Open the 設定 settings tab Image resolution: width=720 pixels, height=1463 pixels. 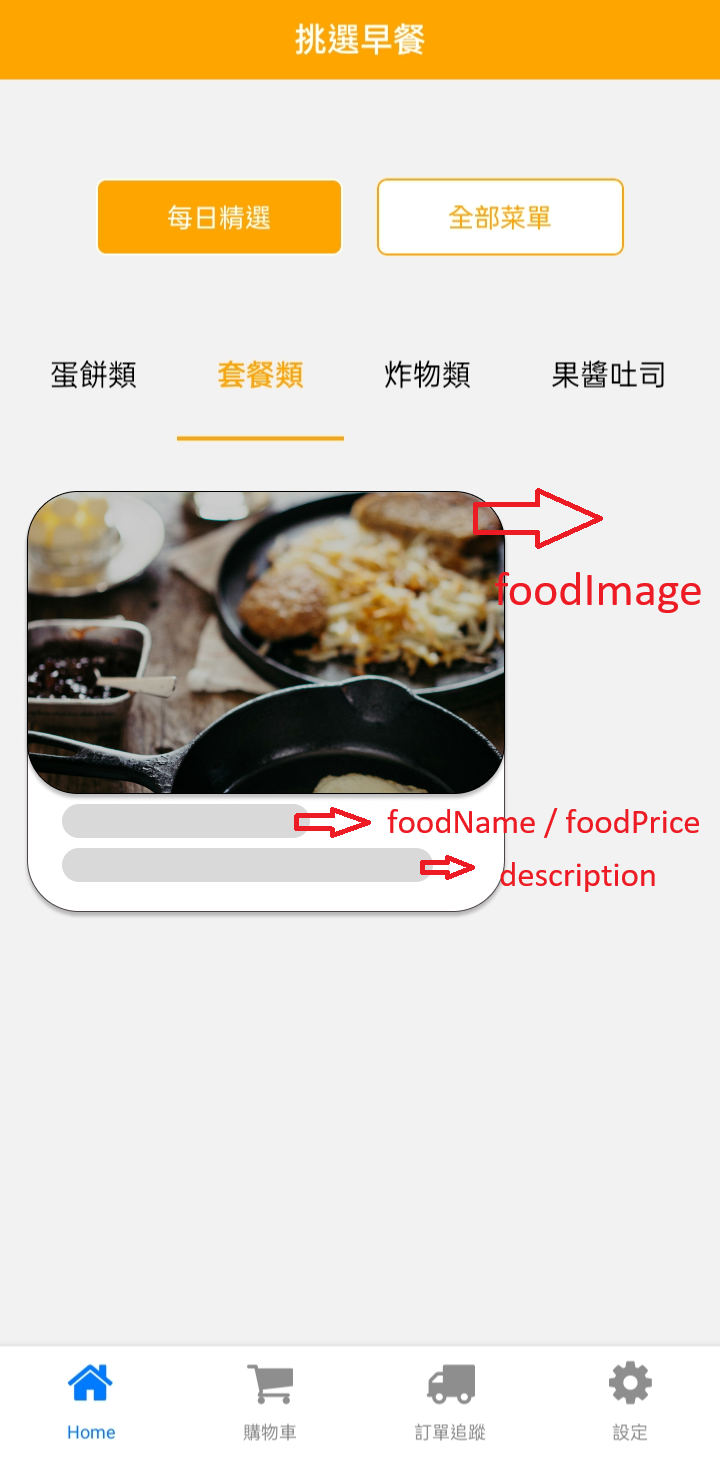630,1401
